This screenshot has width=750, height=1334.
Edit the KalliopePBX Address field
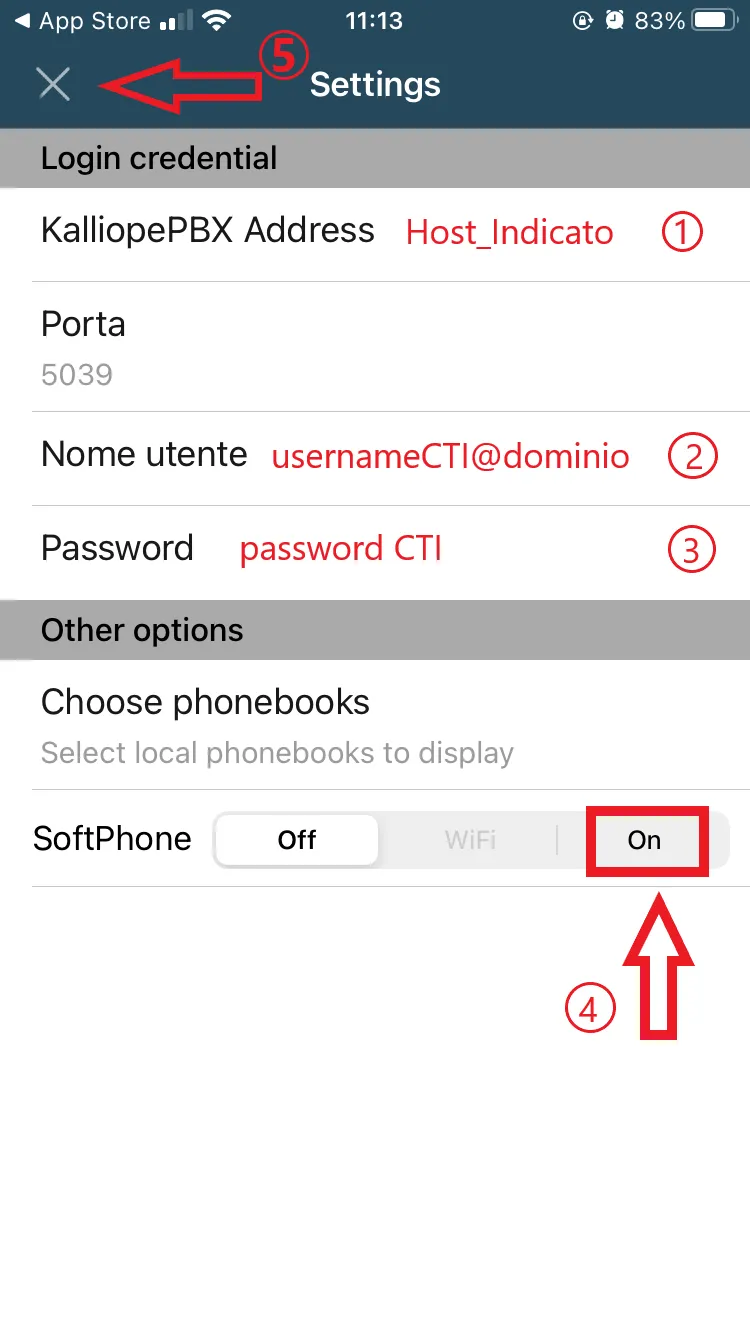click(x=375, y=232)
